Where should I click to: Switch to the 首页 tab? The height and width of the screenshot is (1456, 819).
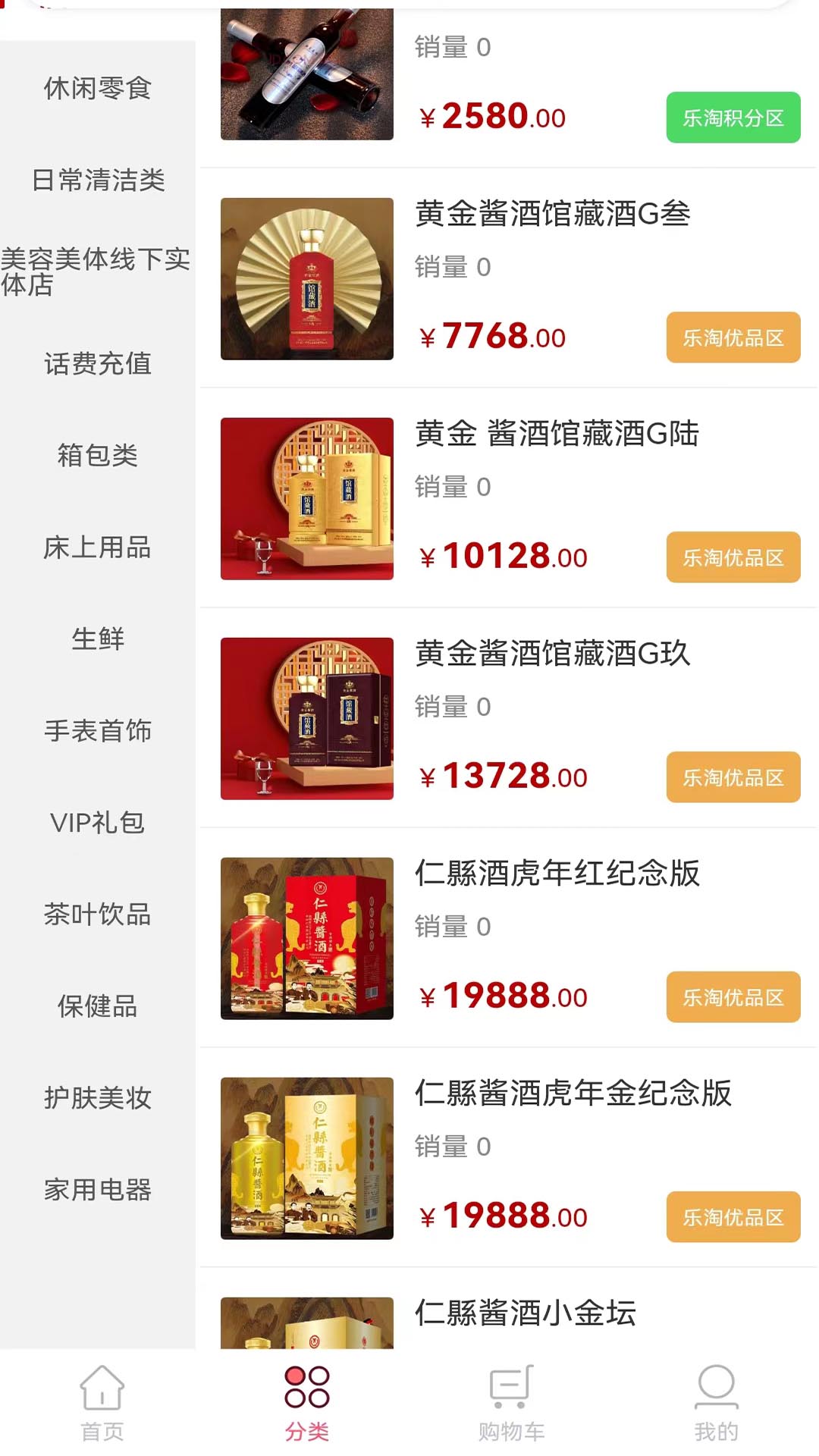click(102, 1403)
